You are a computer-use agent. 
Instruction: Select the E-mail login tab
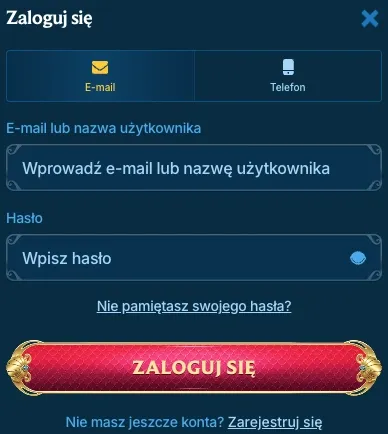(100, 76)
